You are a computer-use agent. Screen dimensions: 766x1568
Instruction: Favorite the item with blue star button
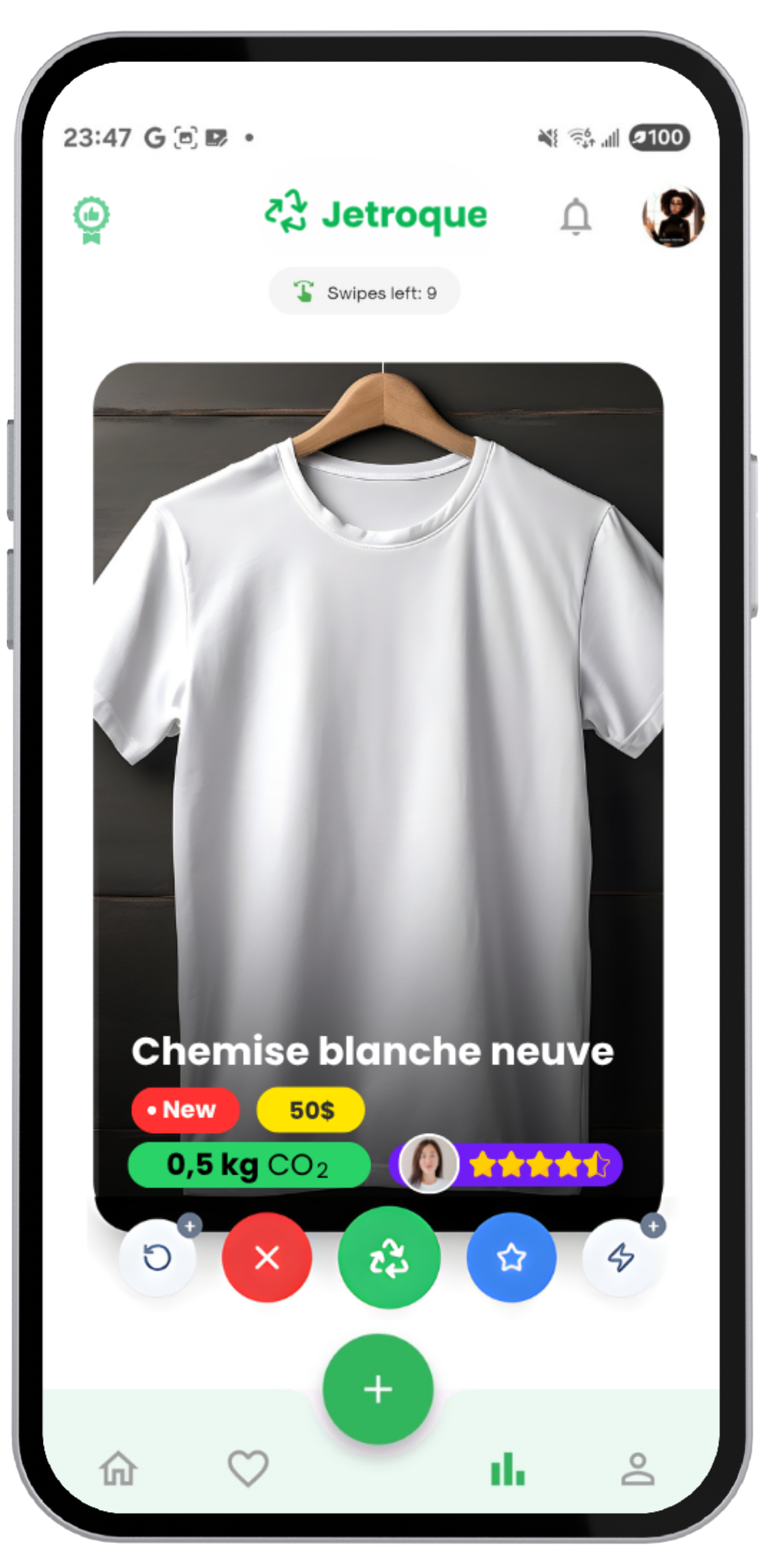pos(511,1258)
